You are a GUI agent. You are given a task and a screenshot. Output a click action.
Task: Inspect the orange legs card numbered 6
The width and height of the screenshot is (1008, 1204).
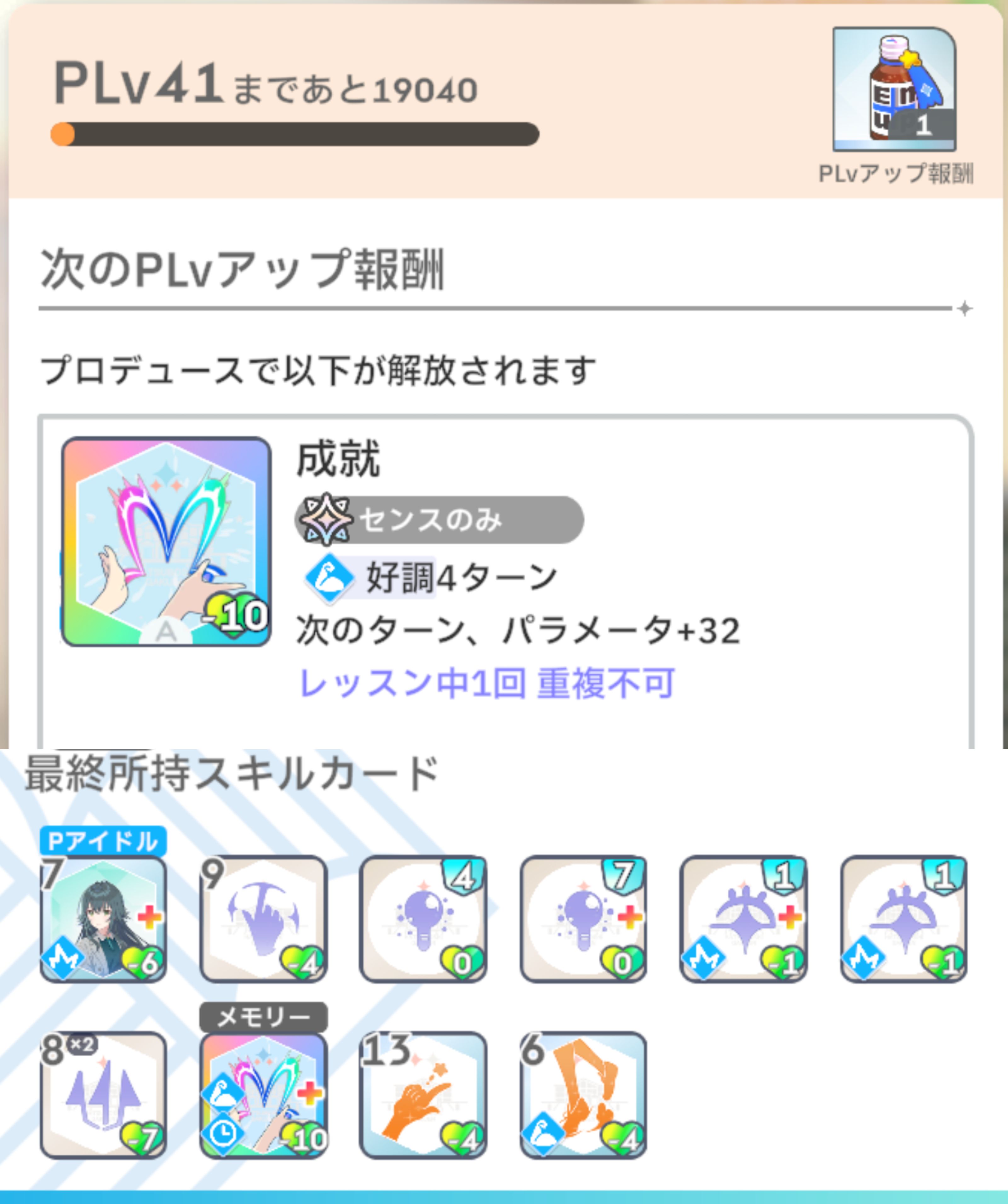click(x=583, y=1096)
